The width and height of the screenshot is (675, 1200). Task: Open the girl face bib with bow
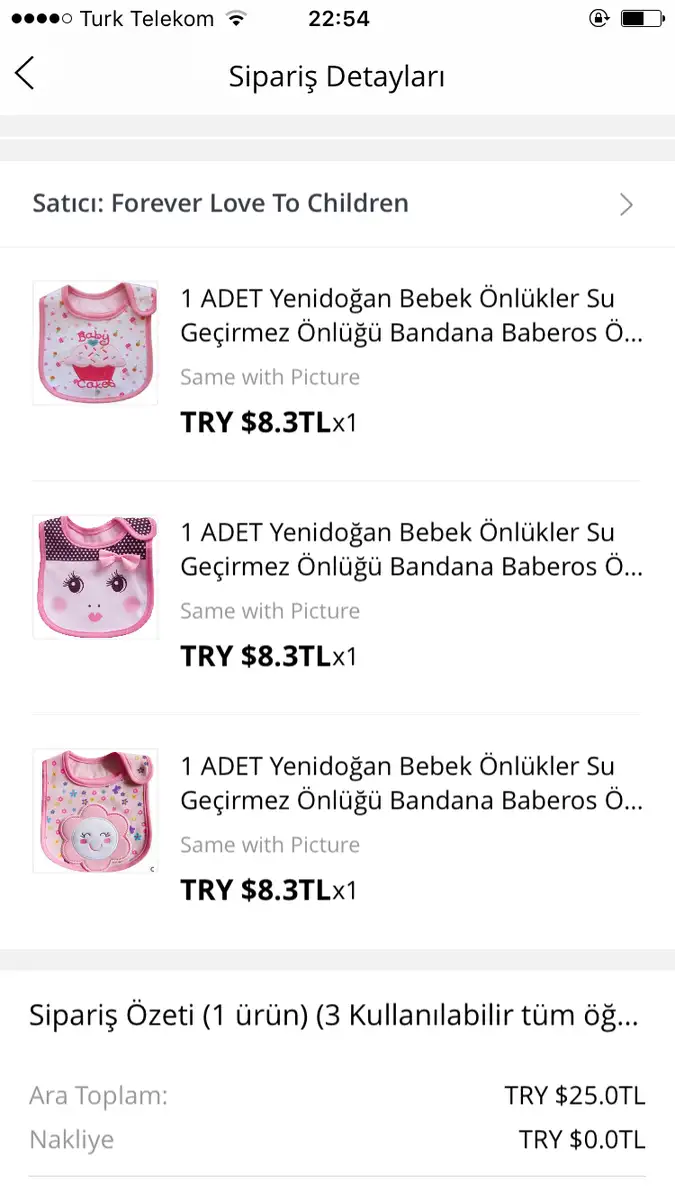point(337,597)
